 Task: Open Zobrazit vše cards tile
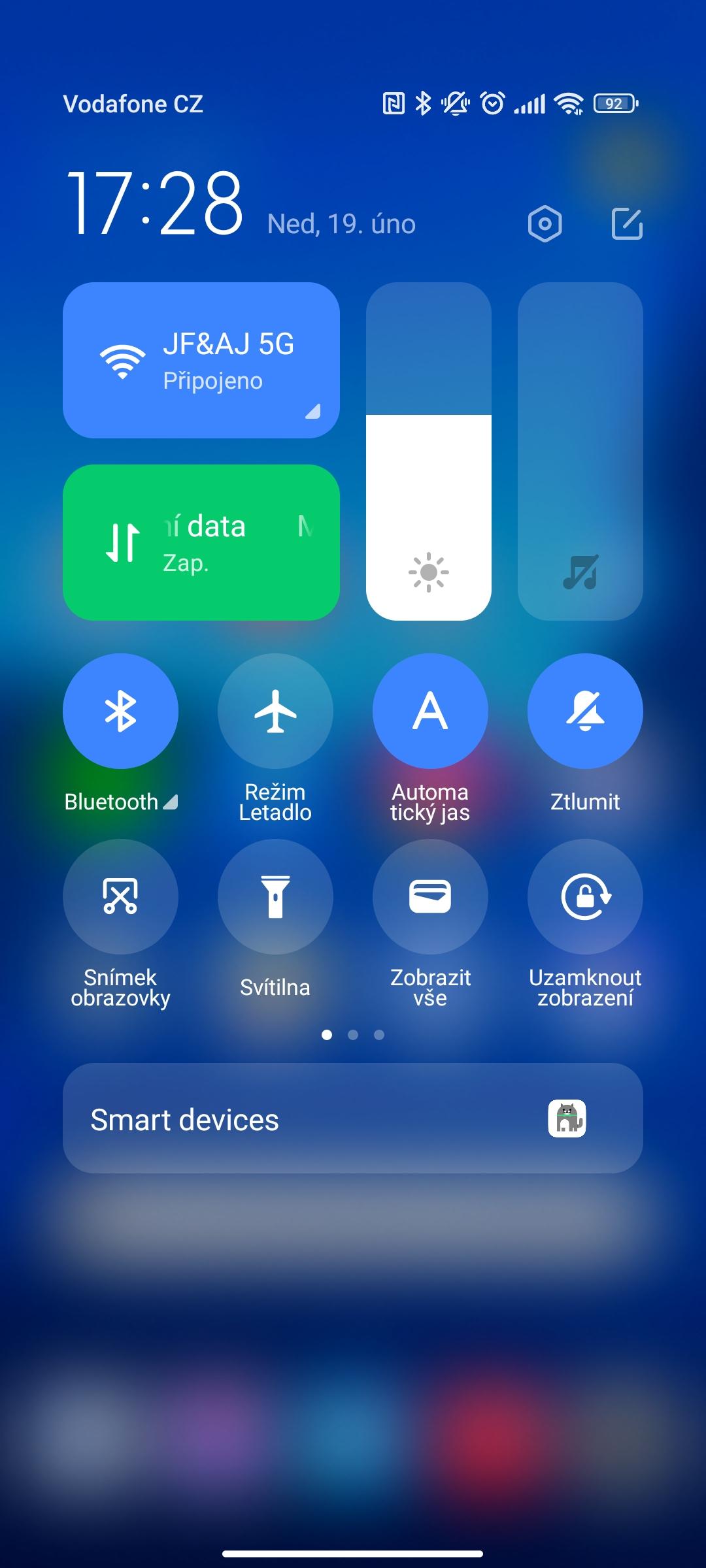(430, 896)
